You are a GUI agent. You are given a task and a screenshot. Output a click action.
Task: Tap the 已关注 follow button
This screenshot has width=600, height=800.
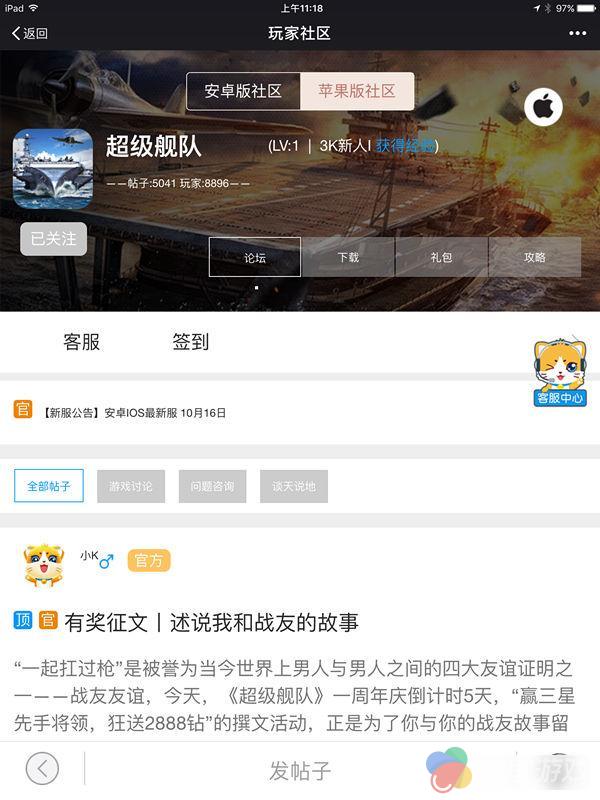[53, 239]
